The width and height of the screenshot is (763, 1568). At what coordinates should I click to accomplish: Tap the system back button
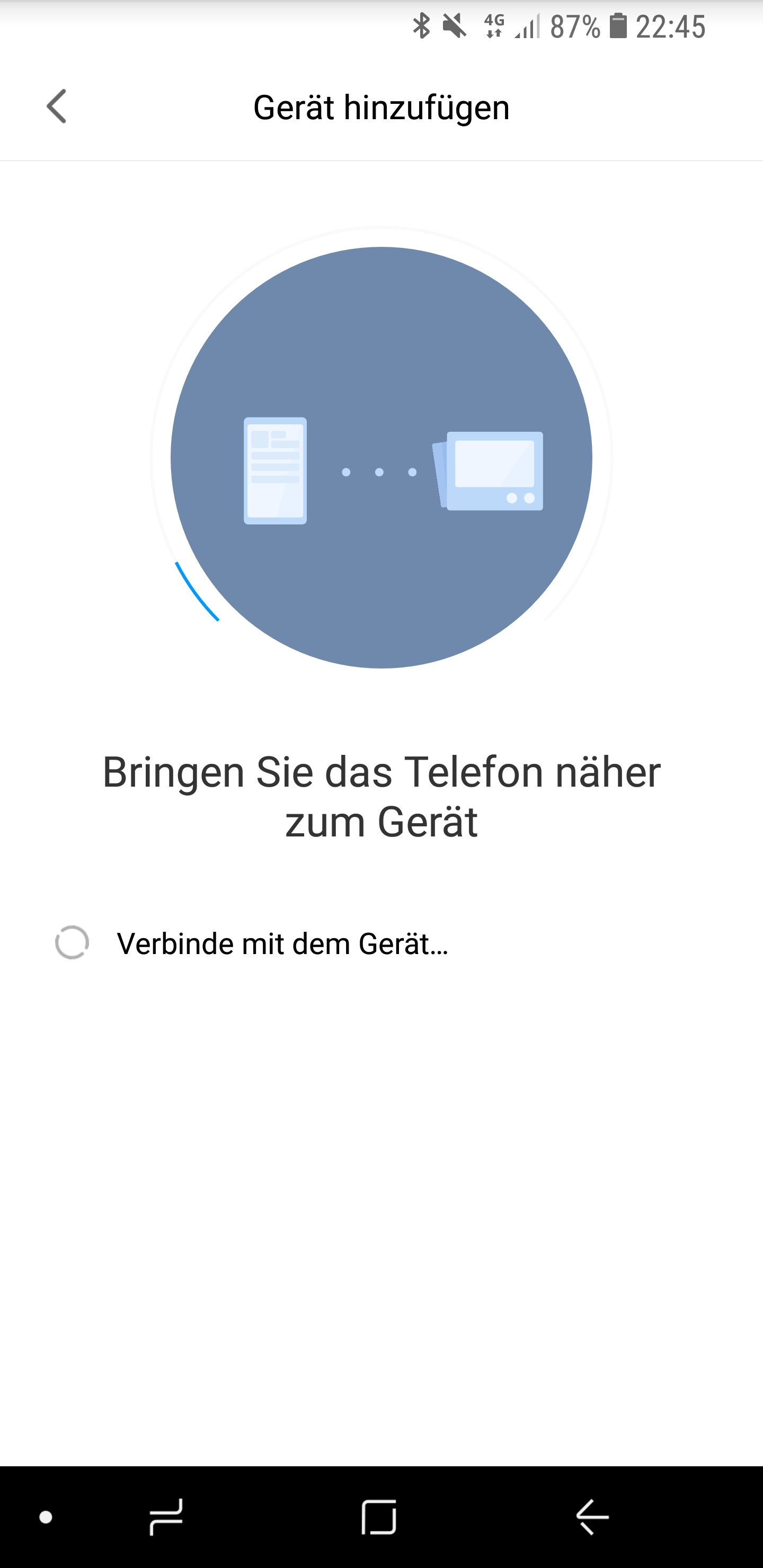(592, 1517)
